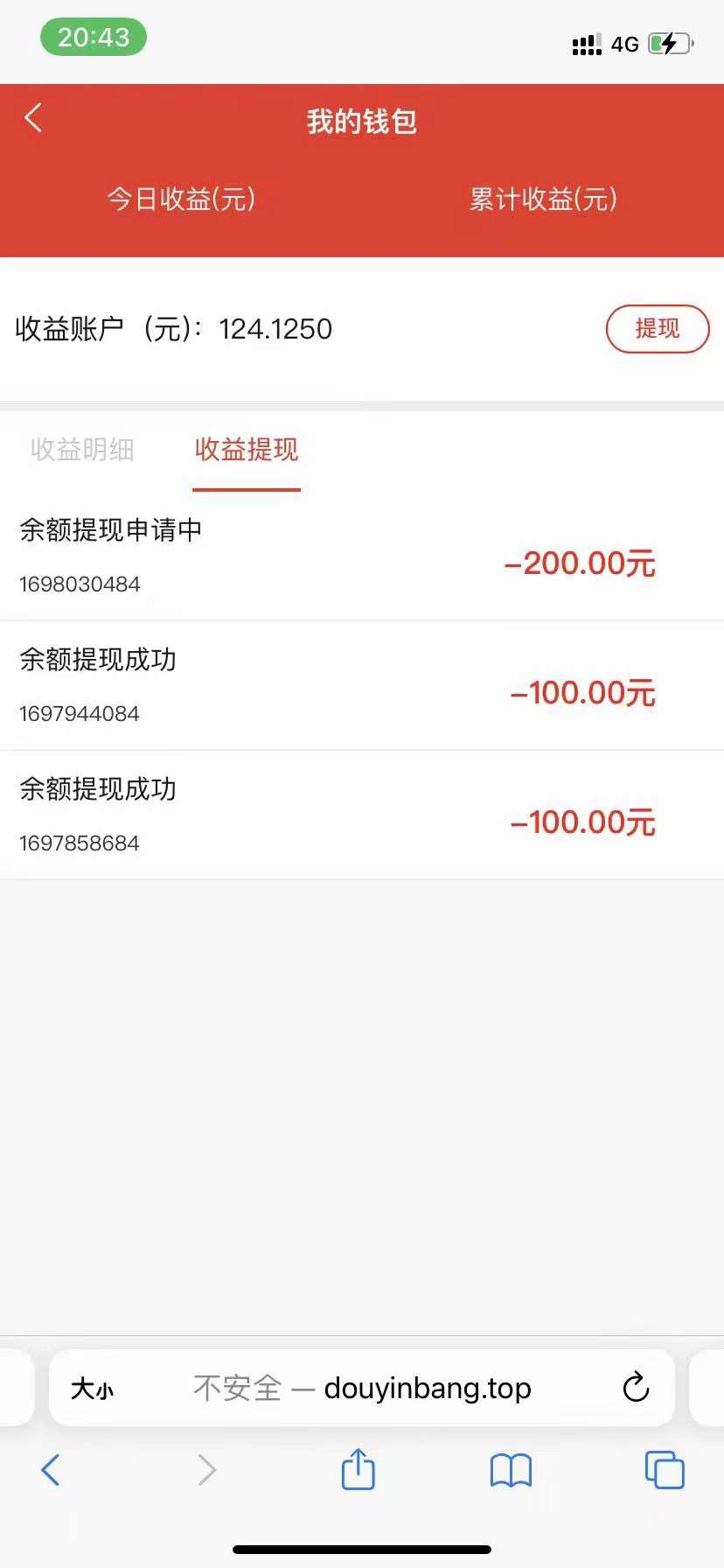This screenshot has height=1568, width=724.
Task: Reload the douyinbang.top page
Action: click(636, 1388)
